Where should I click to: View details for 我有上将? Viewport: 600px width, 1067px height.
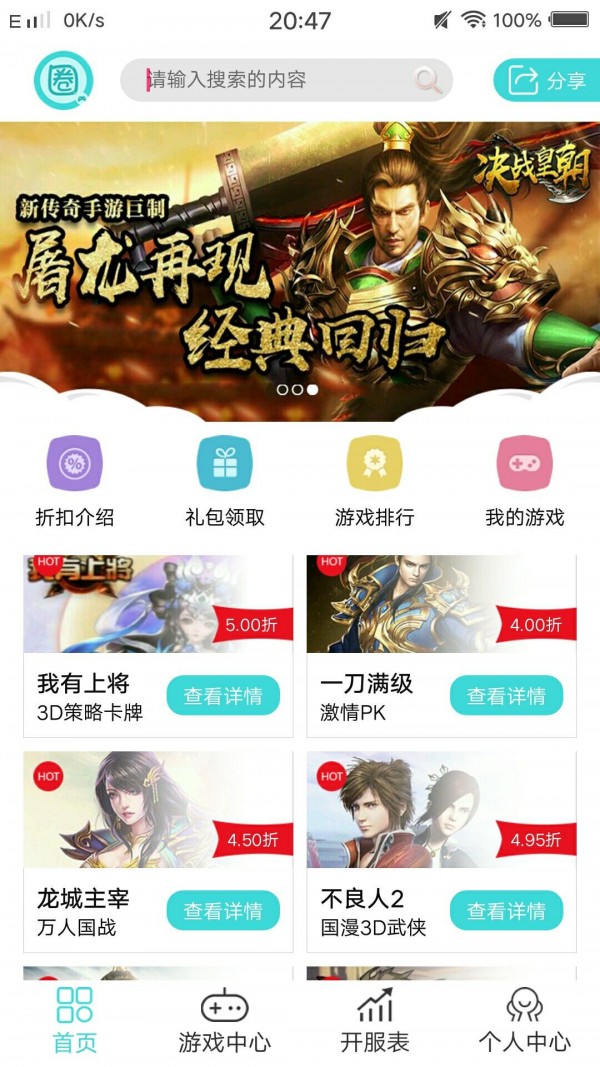223,696
